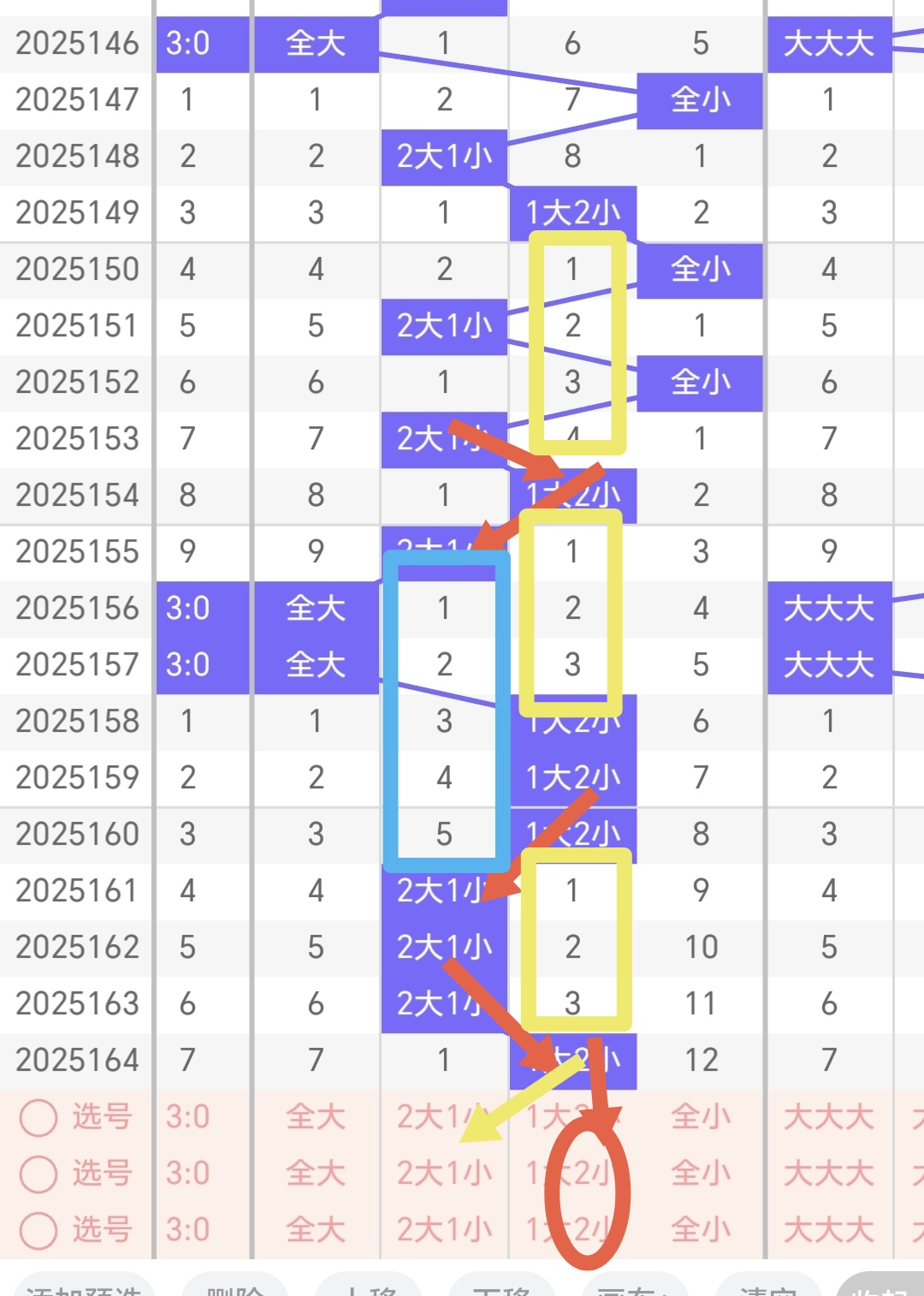The image size is (924, 1296).
Task: Open the 画布 option in the bottom toolbar
Action: (635, 1288)
